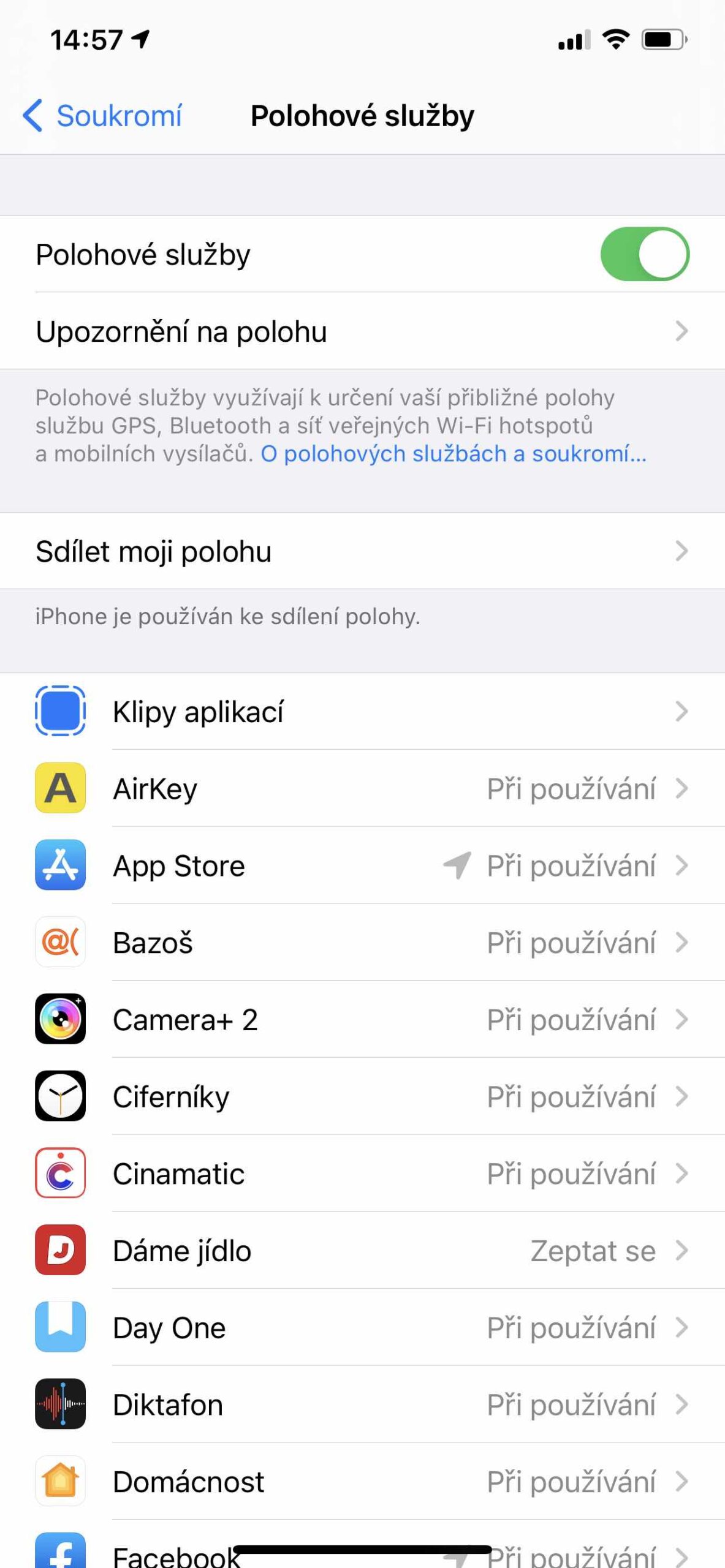Open Upozornění na polohu
Viewport: 725px width, 1568px height.
pos(362,331)
